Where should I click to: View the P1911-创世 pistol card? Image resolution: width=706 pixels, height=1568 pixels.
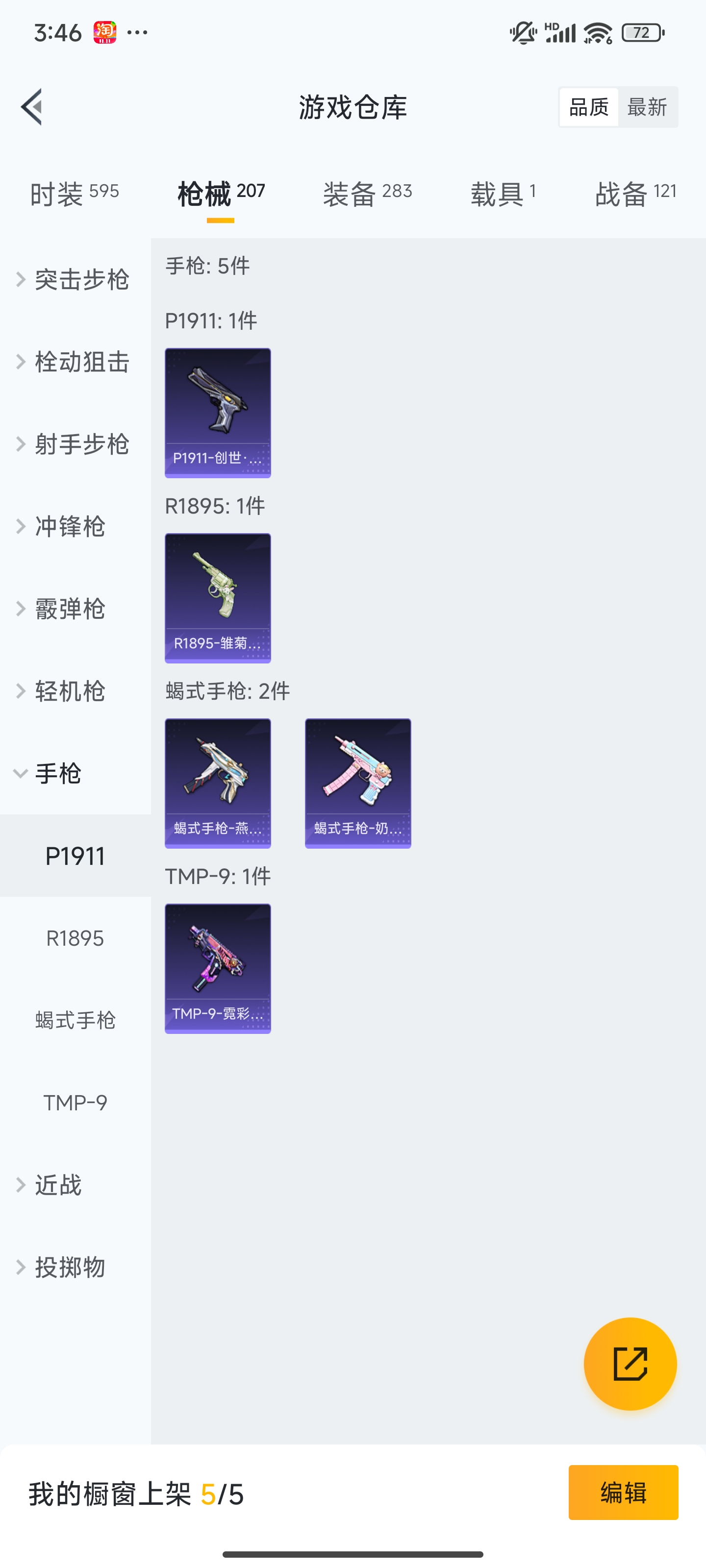(x=218, y=412)
